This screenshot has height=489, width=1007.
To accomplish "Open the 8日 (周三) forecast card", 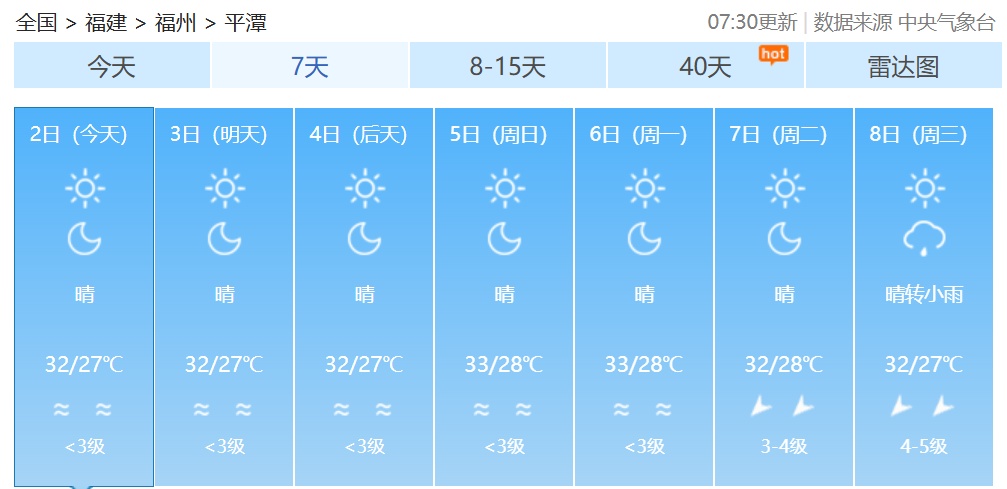I will pyautogui.click(x=924, y=295).
